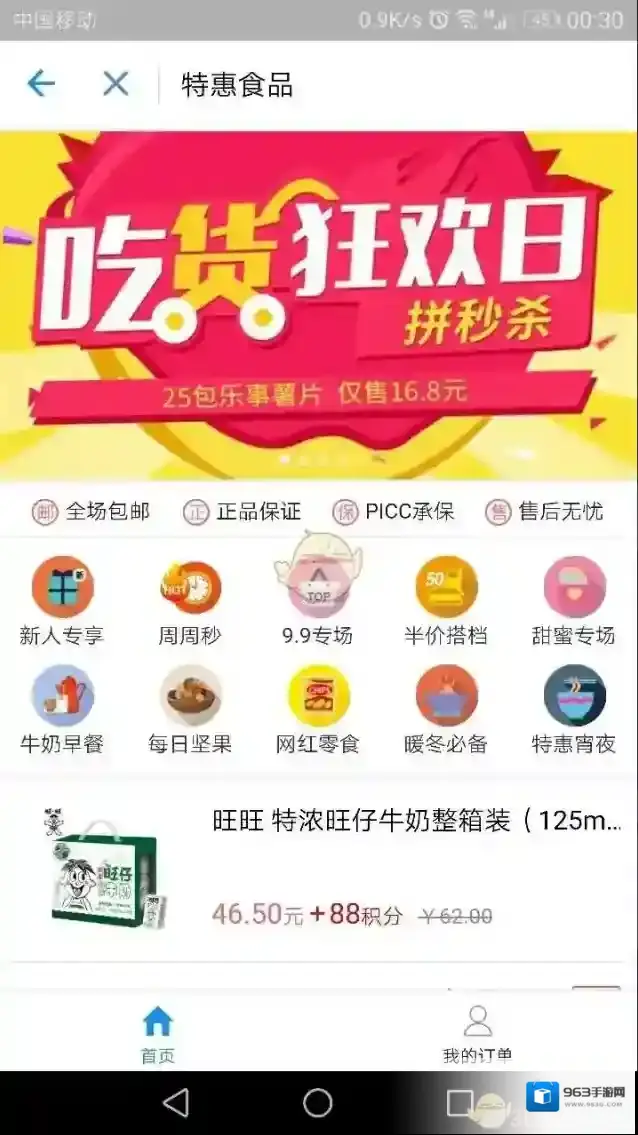Go back using the arrow icon

tap(41, 84)
